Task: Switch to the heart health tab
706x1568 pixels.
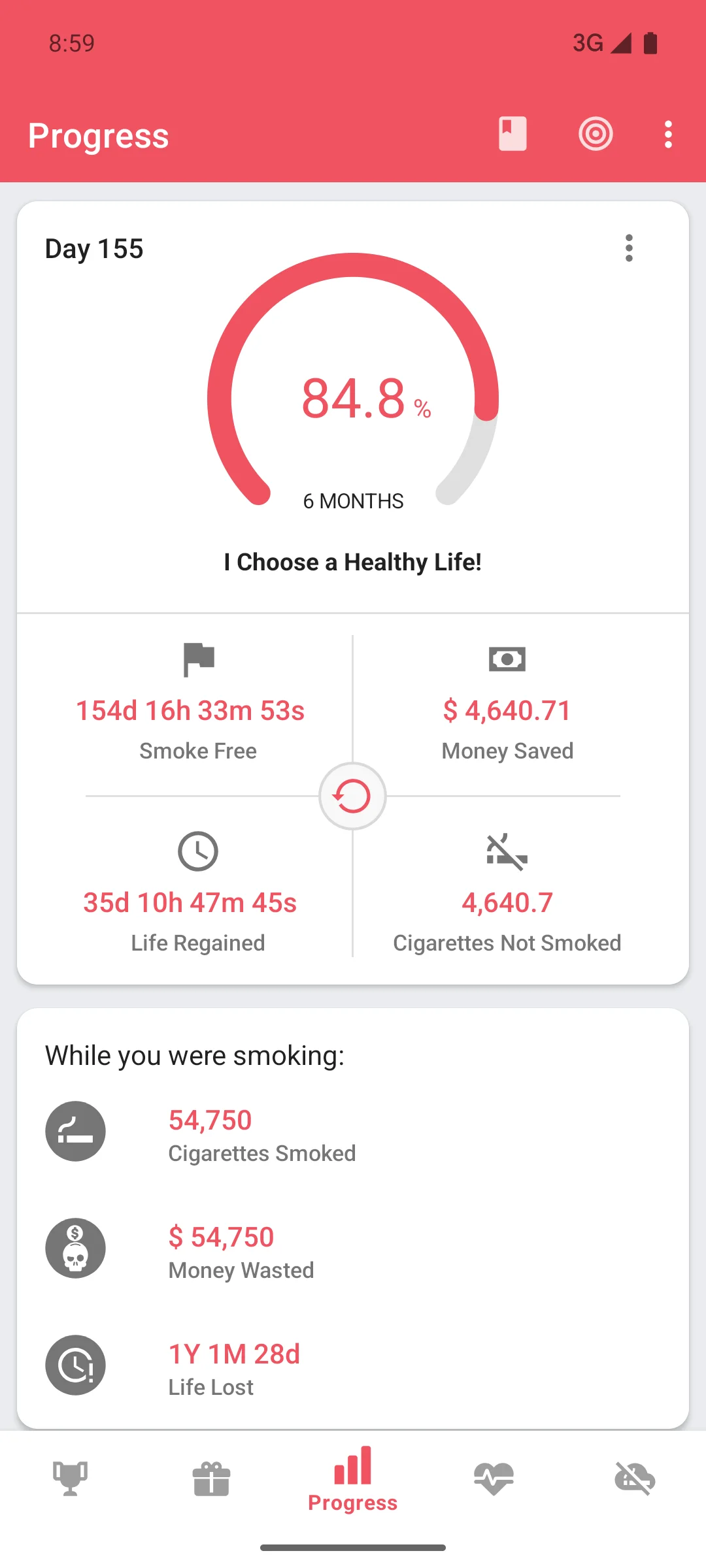Action: 494,1478
